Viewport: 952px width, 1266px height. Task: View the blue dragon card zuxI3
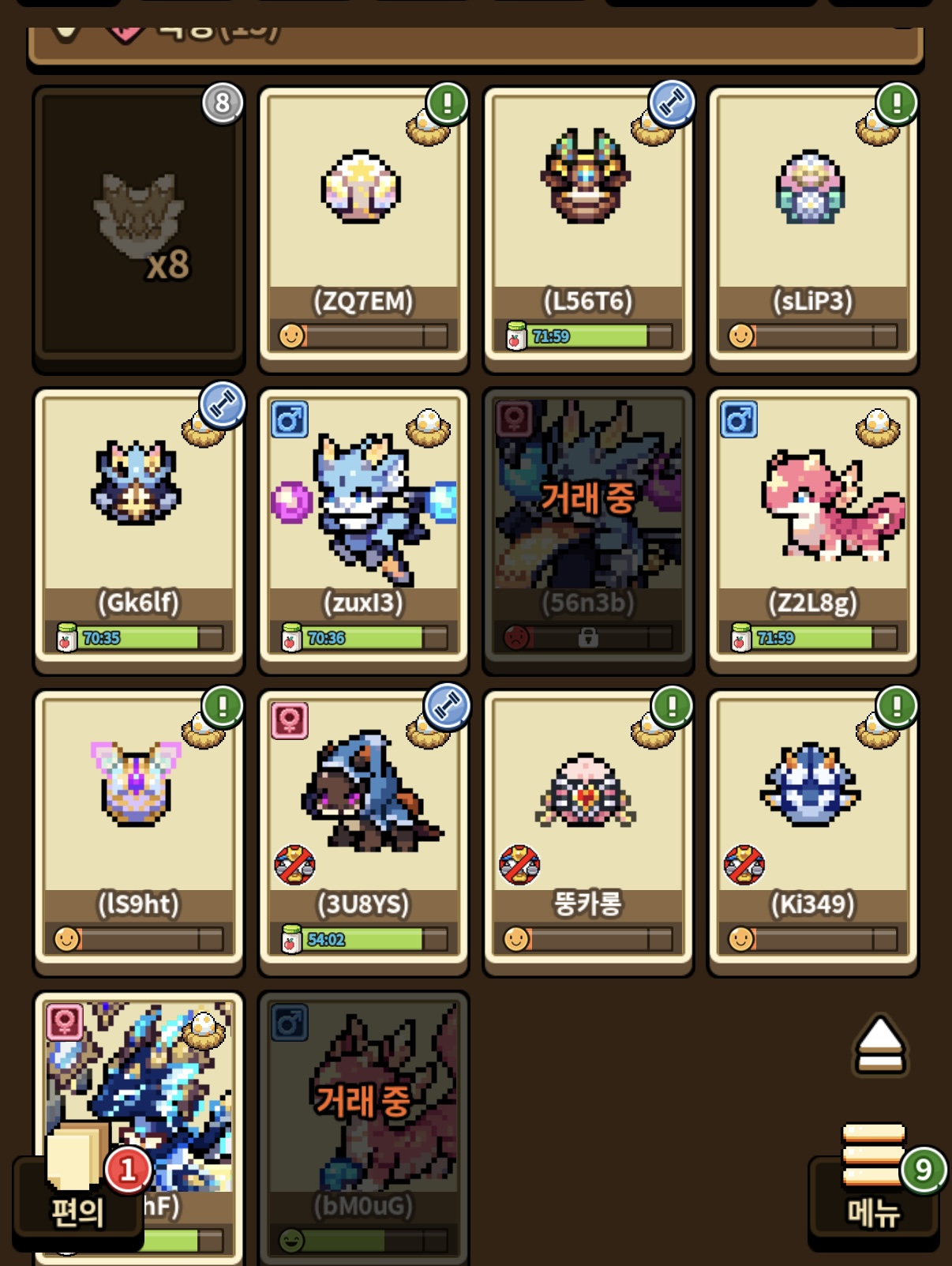pos(363,530)
